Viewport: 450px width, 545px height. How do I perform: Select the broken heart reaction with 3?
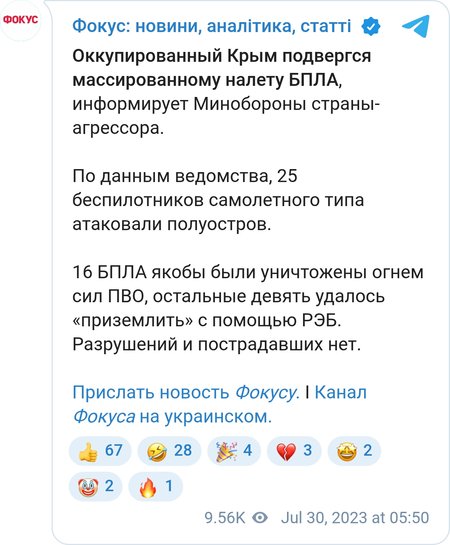(294, 451)
